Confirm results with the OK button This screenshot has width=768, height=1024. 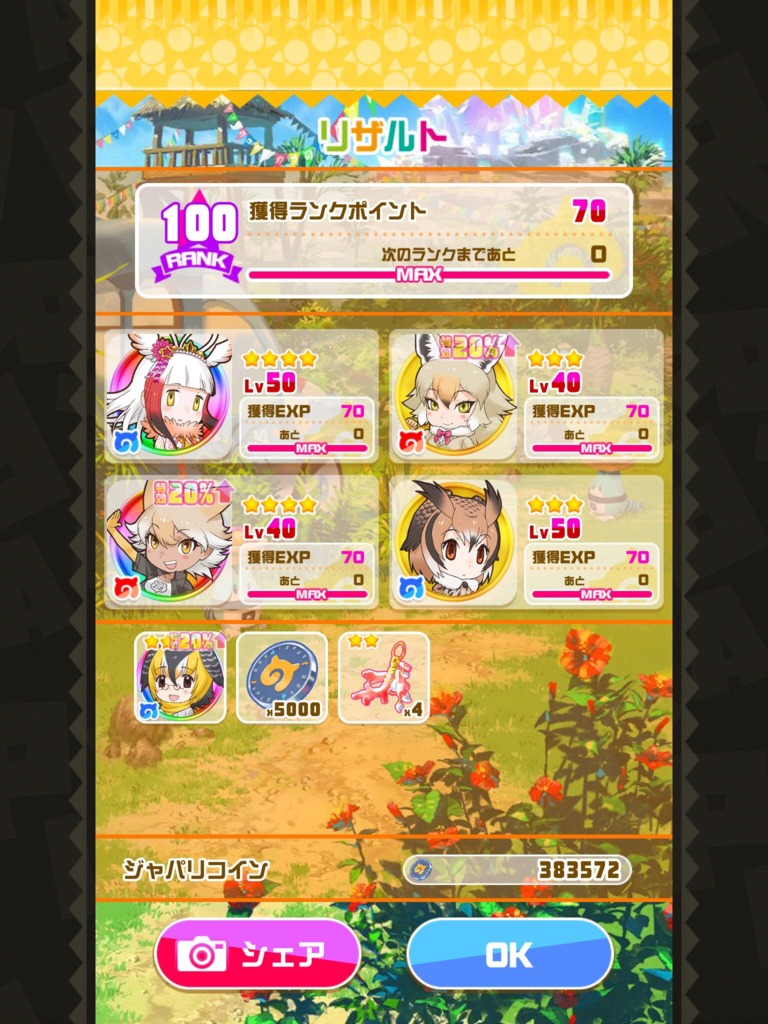[509, 954]
